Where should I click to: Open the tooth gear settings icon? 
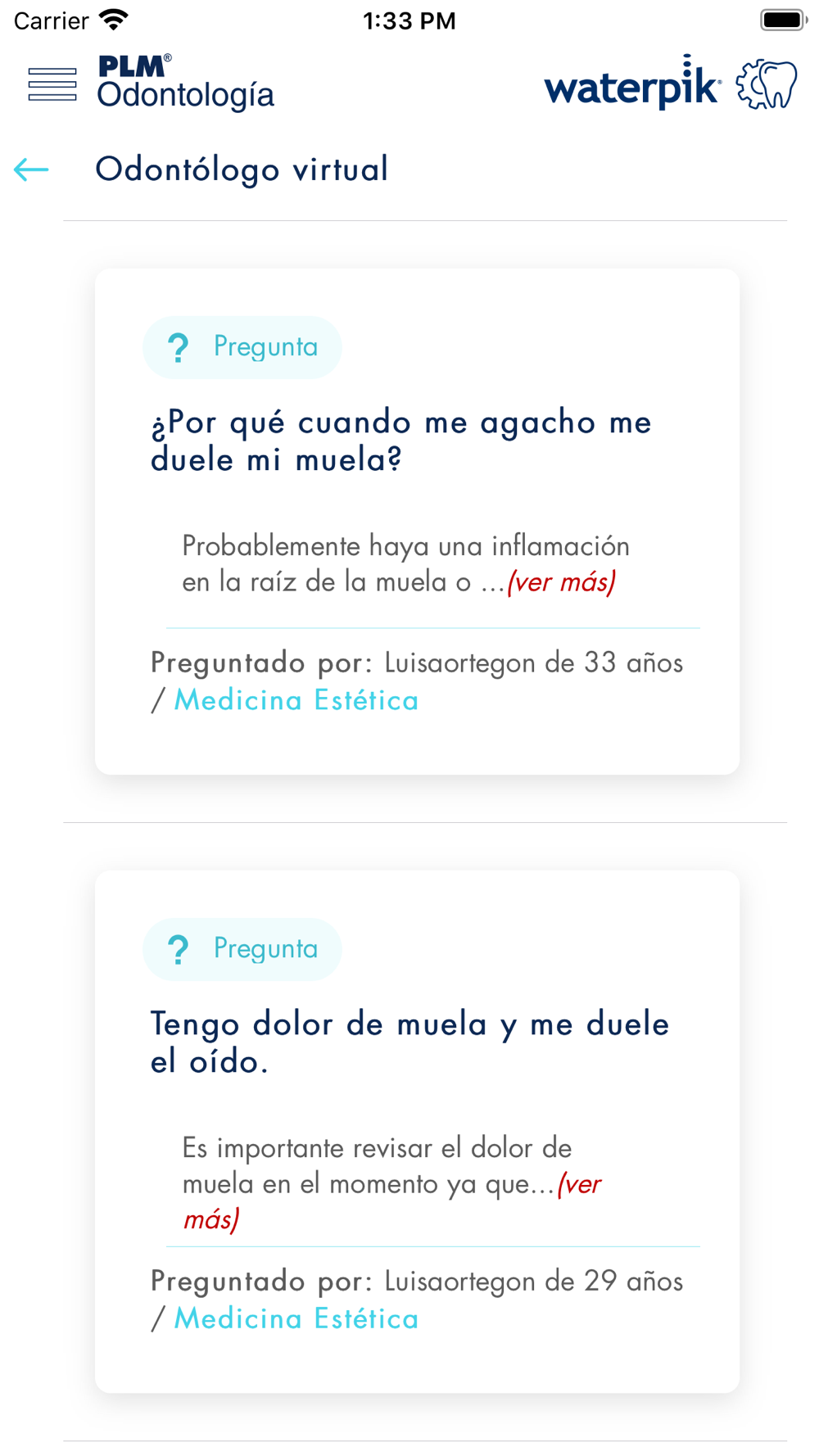pos(767,84)
